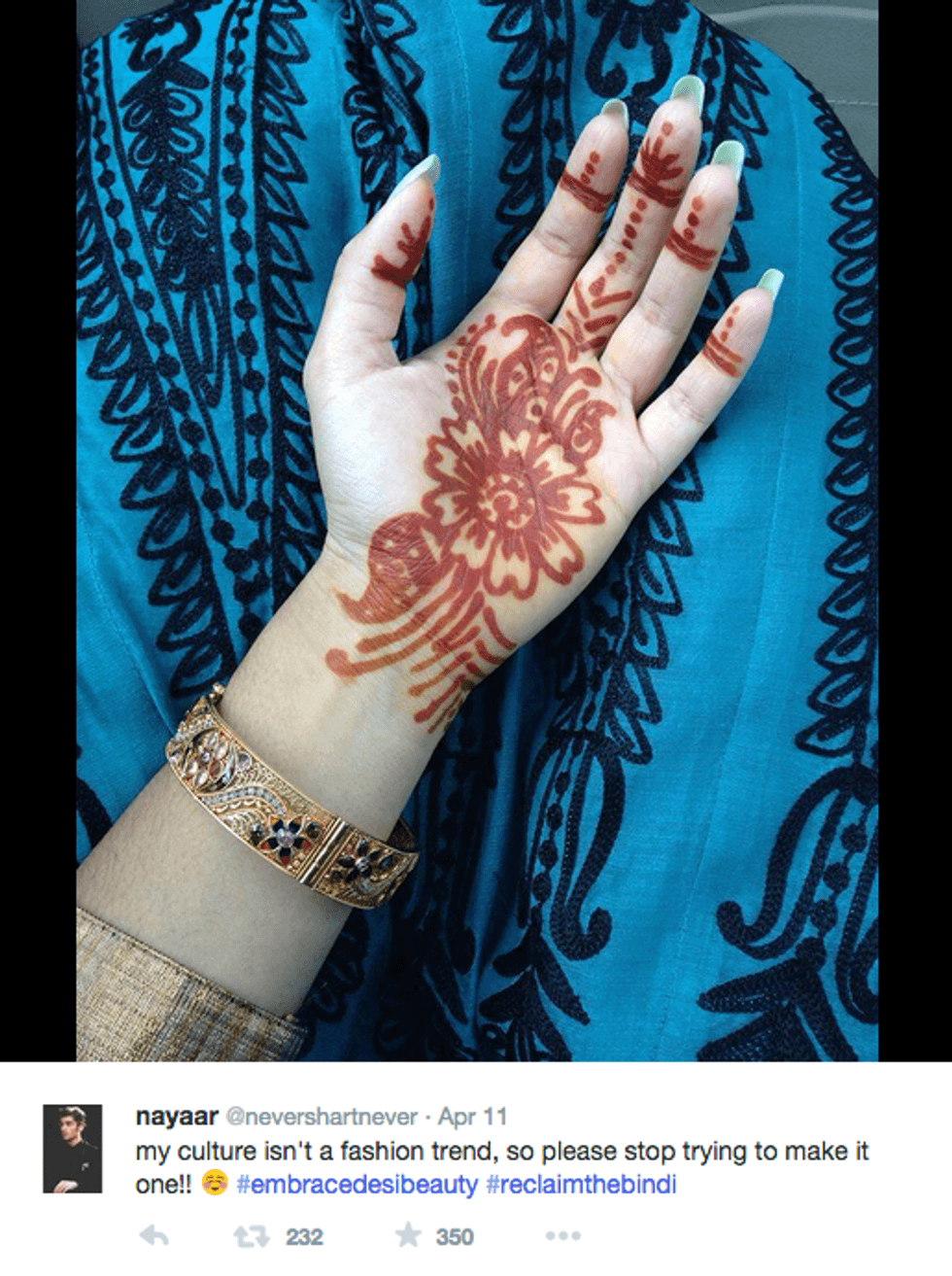Open nayaar's profile picture
The height and width of the screenshot is (1276, 952).
pos(72,1148)
